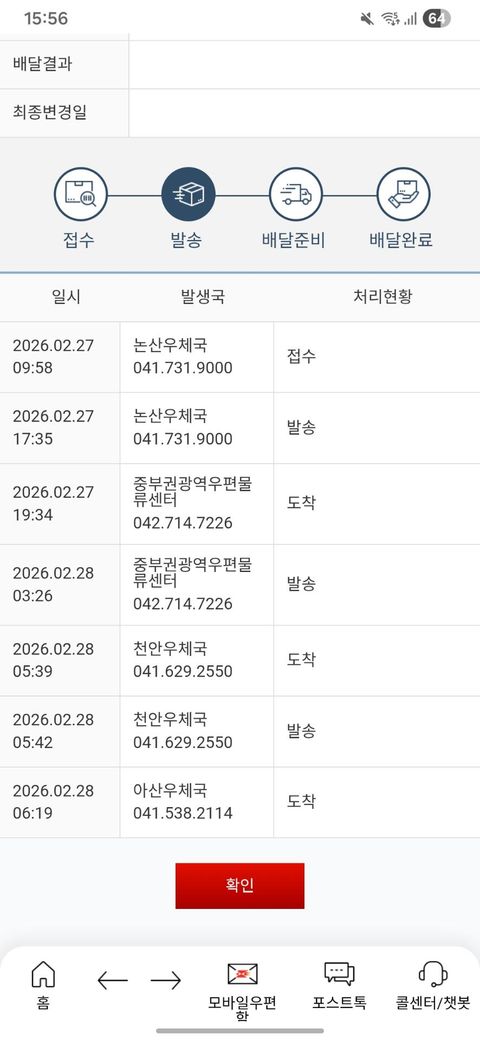The image size is (480, 1040).
Task: Open 콜센터/챗봇 support
Action: point(433,986)
